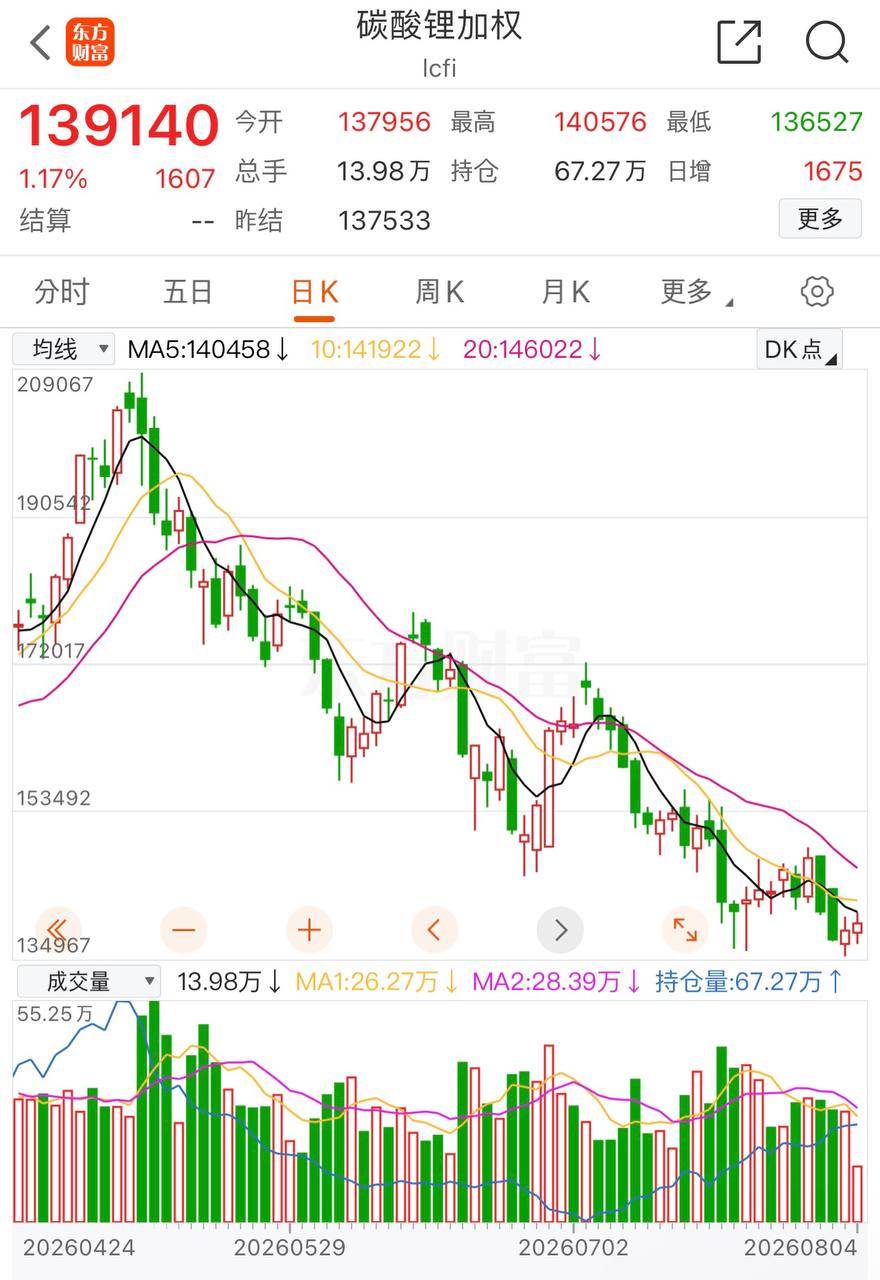Image resolution: width=880 pixels, height=1280 pixels.
Task: Expand the 更多 chart period dropdown
Action: [x=696, y=292]
